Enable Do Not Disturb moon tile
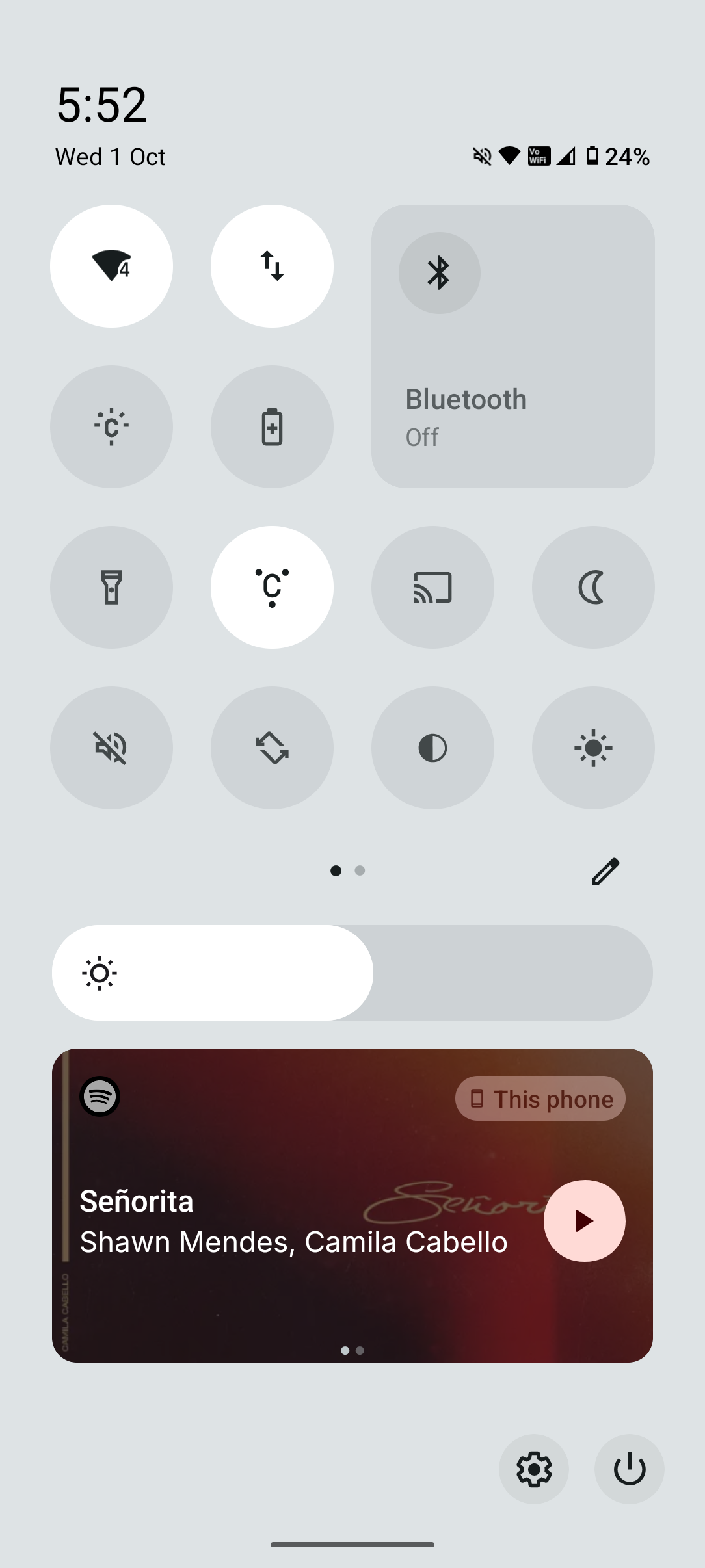The width and height of the screenshot is (705, 1568). click(592, 587)
